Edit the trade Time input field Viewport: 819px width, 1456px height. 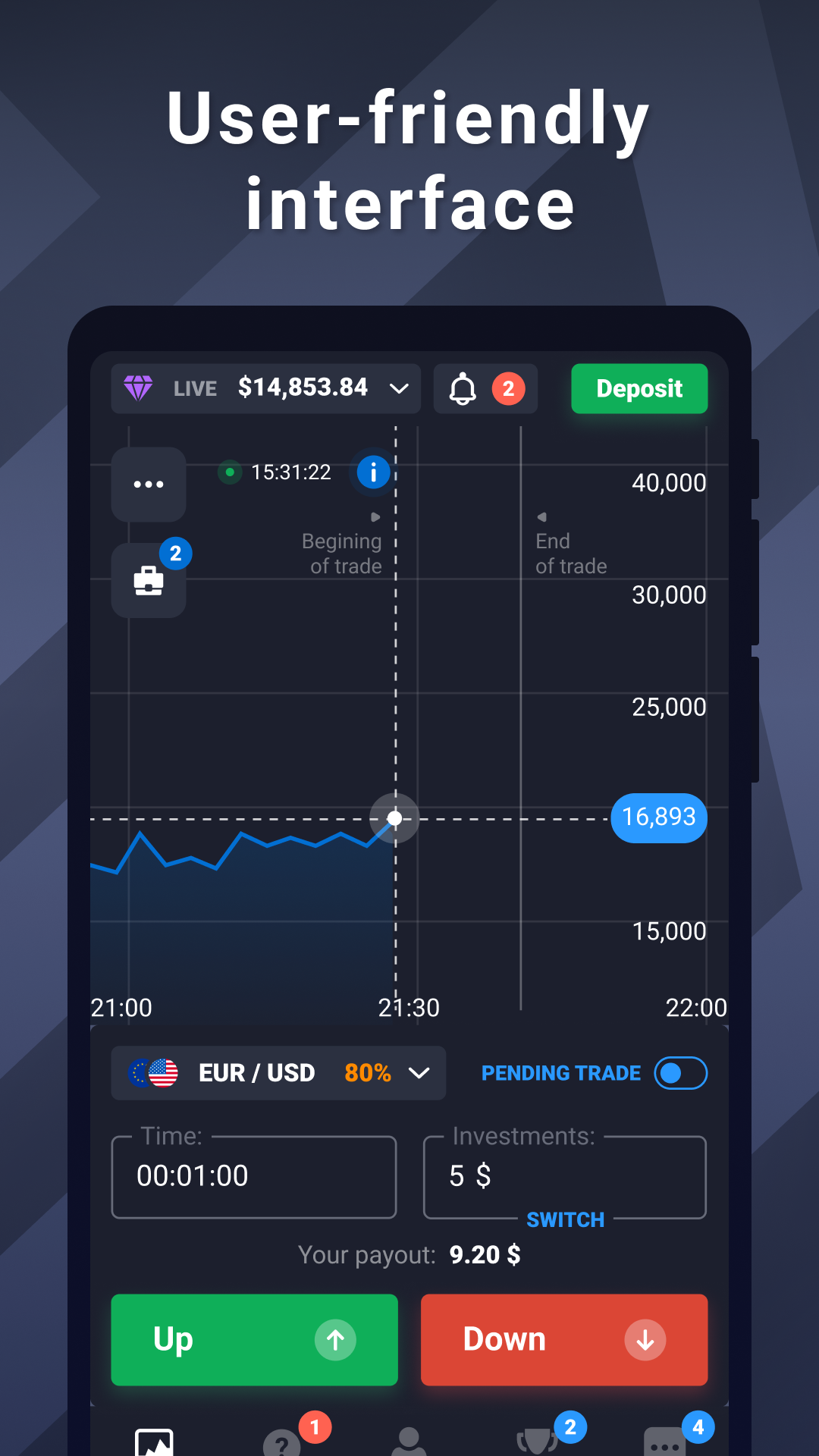tap(254, 1176)
